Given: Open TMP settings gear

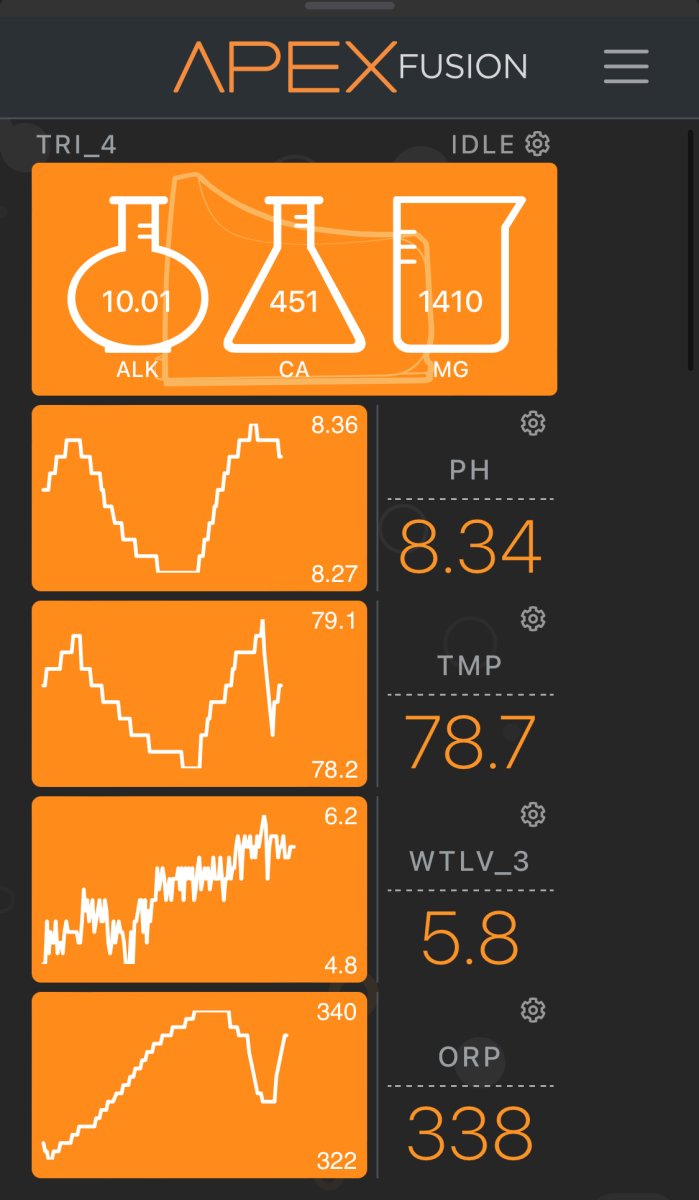Looking at the screenshot, I should tap(533, 619).
